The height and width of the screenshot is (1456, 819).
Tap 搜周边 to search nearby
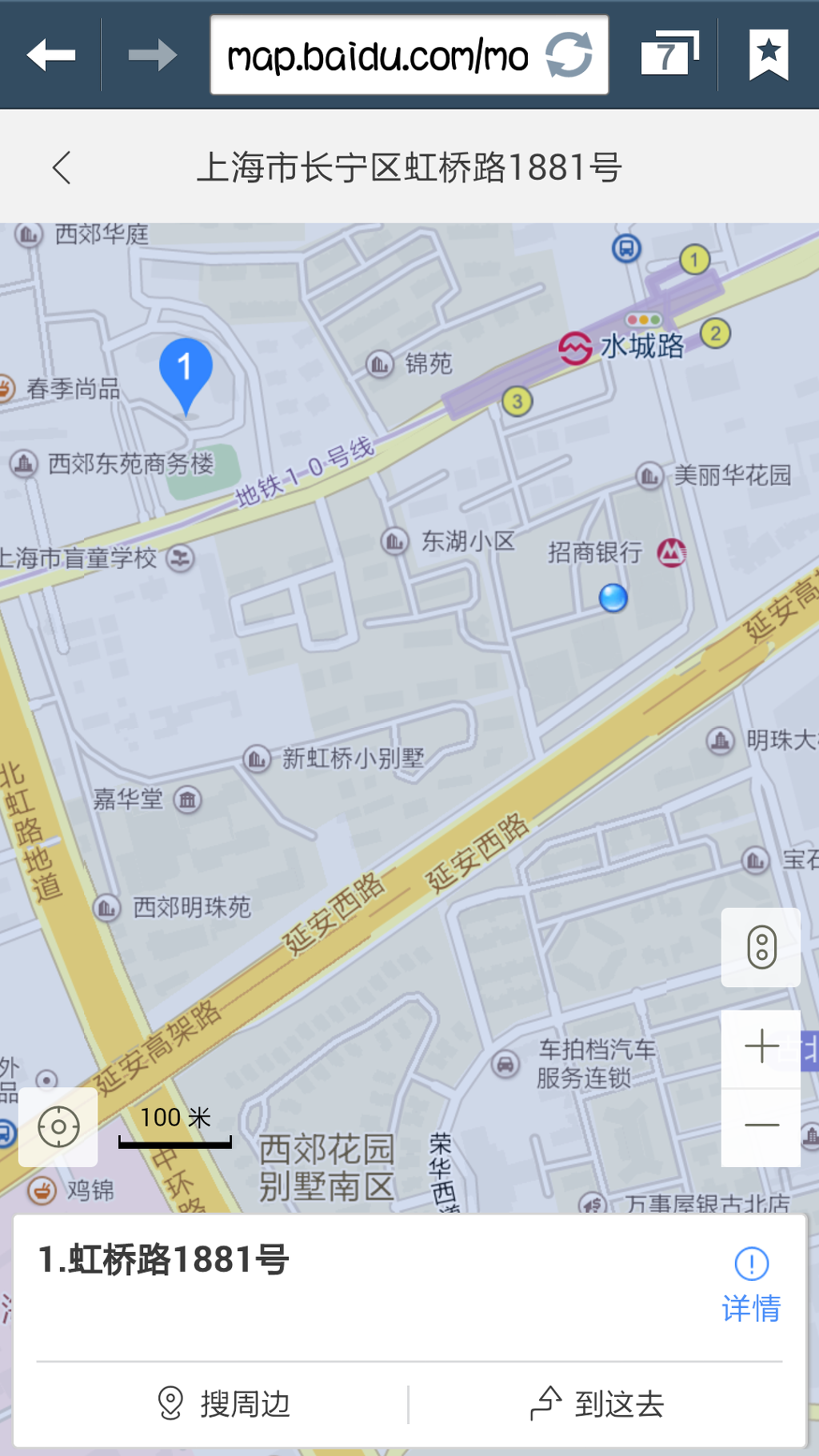click(x=224, y=1403)
